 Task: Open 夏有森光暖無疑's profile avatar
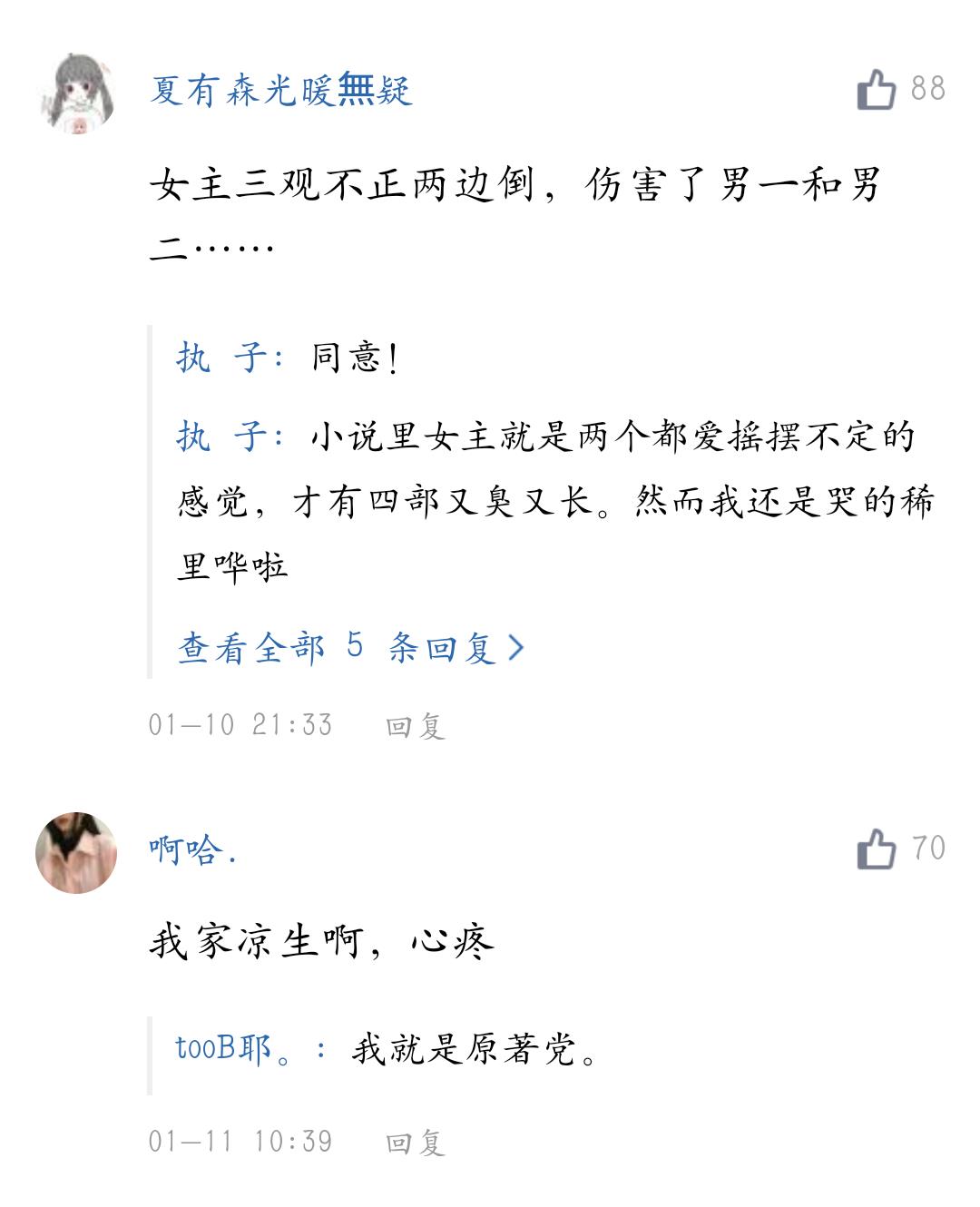[x=76, y=93]
